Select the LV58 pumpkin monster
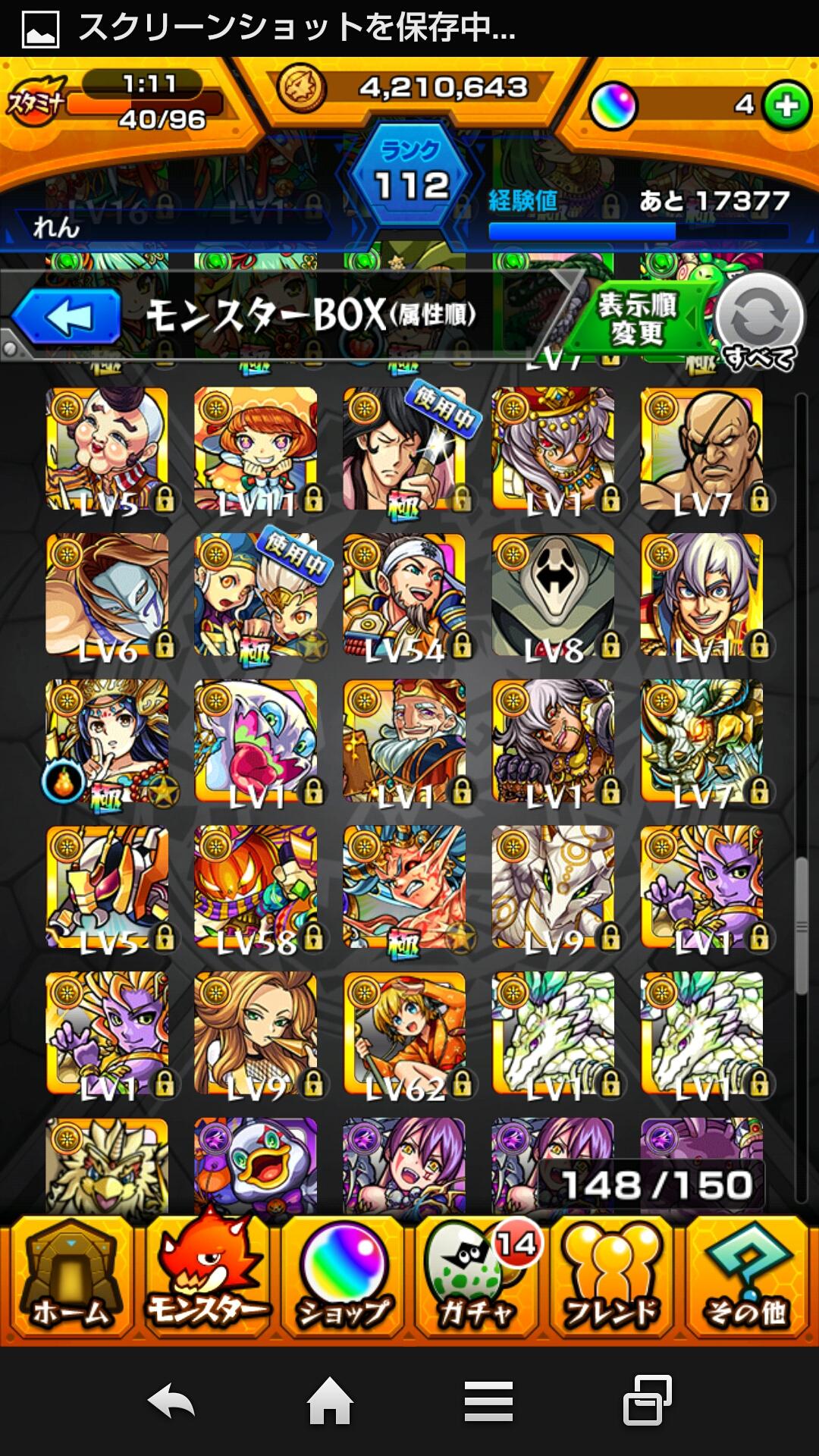Screen dimensions: 819x1456 (256, 887)
